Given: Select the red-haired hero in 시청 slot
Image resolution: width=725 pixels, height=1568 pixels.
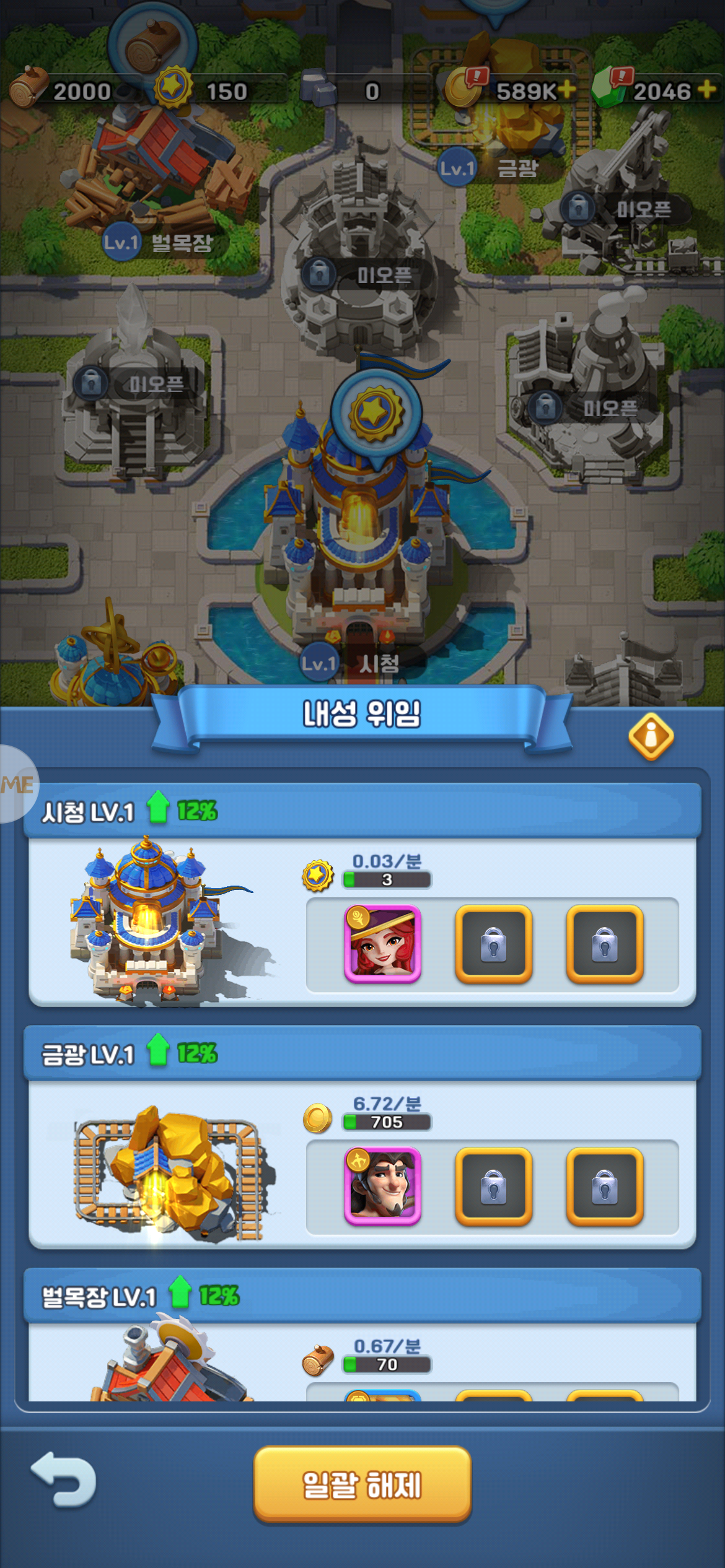Looking at the screenshot, I should 382,943.
